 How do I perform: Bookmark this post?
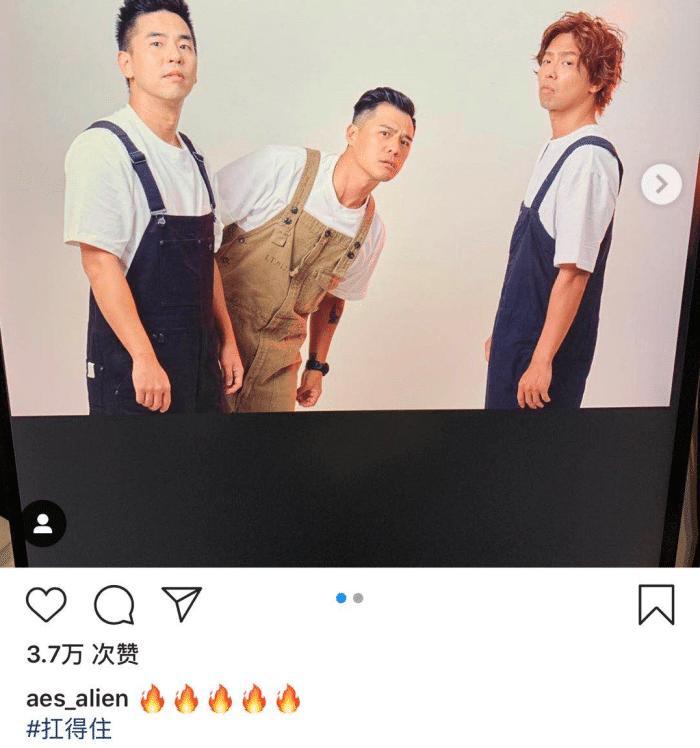[656, 605]
